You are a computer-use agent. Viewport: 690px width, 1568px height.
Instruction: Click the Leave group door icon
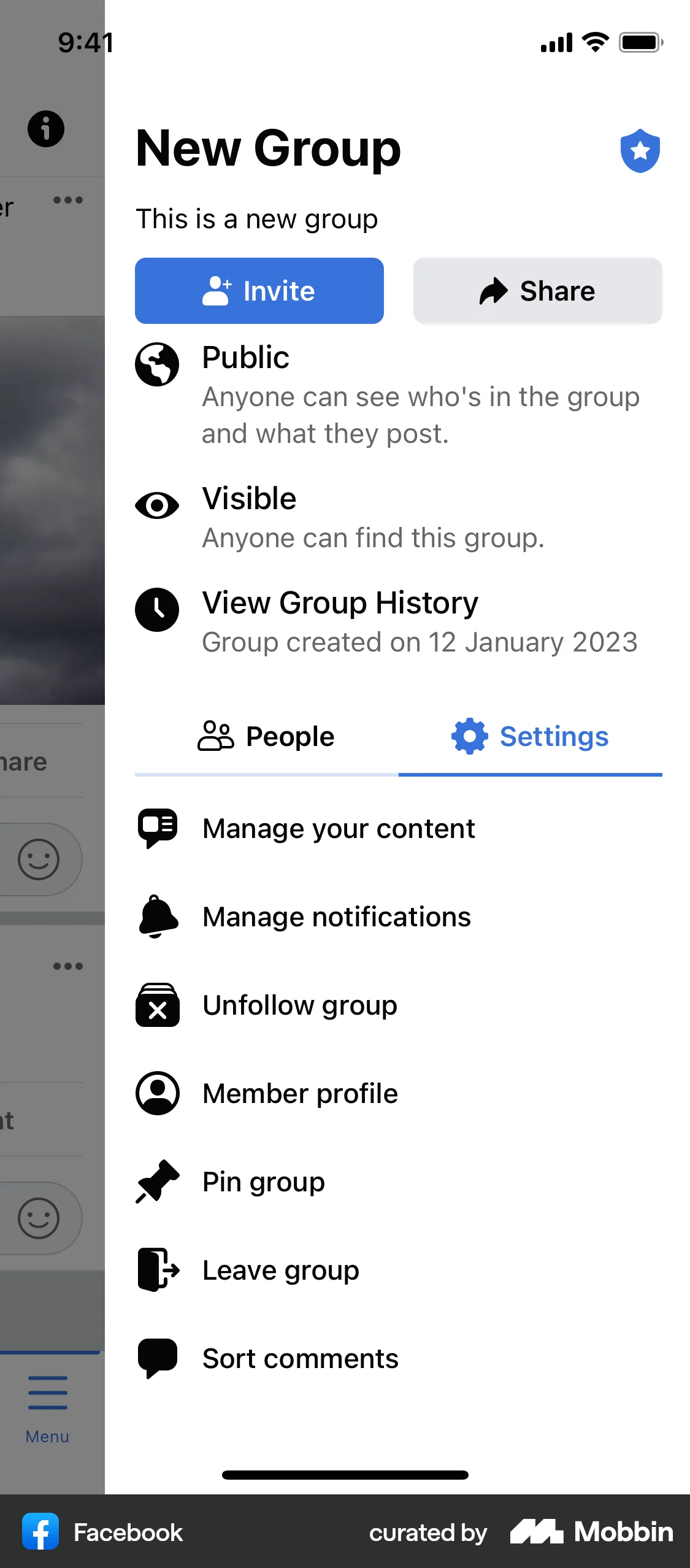[x=157, y=1270]
